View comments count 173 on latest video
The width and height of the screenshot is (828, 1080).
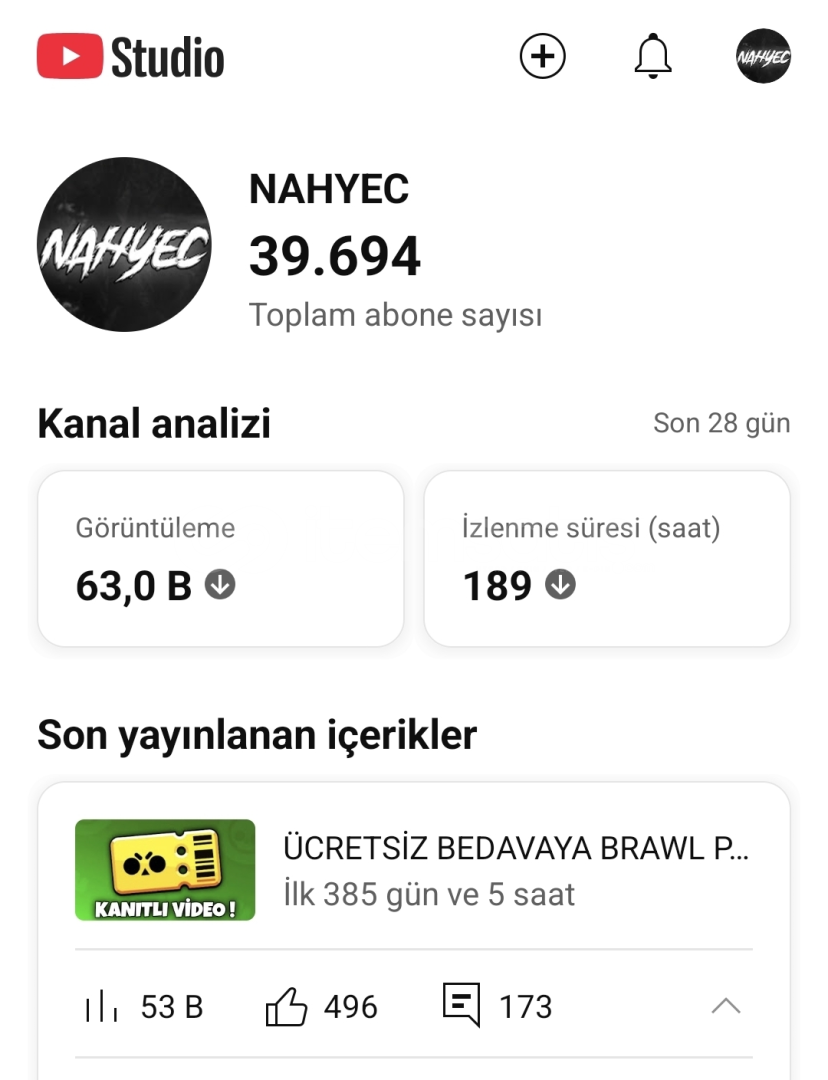[x=497, y=1006]
